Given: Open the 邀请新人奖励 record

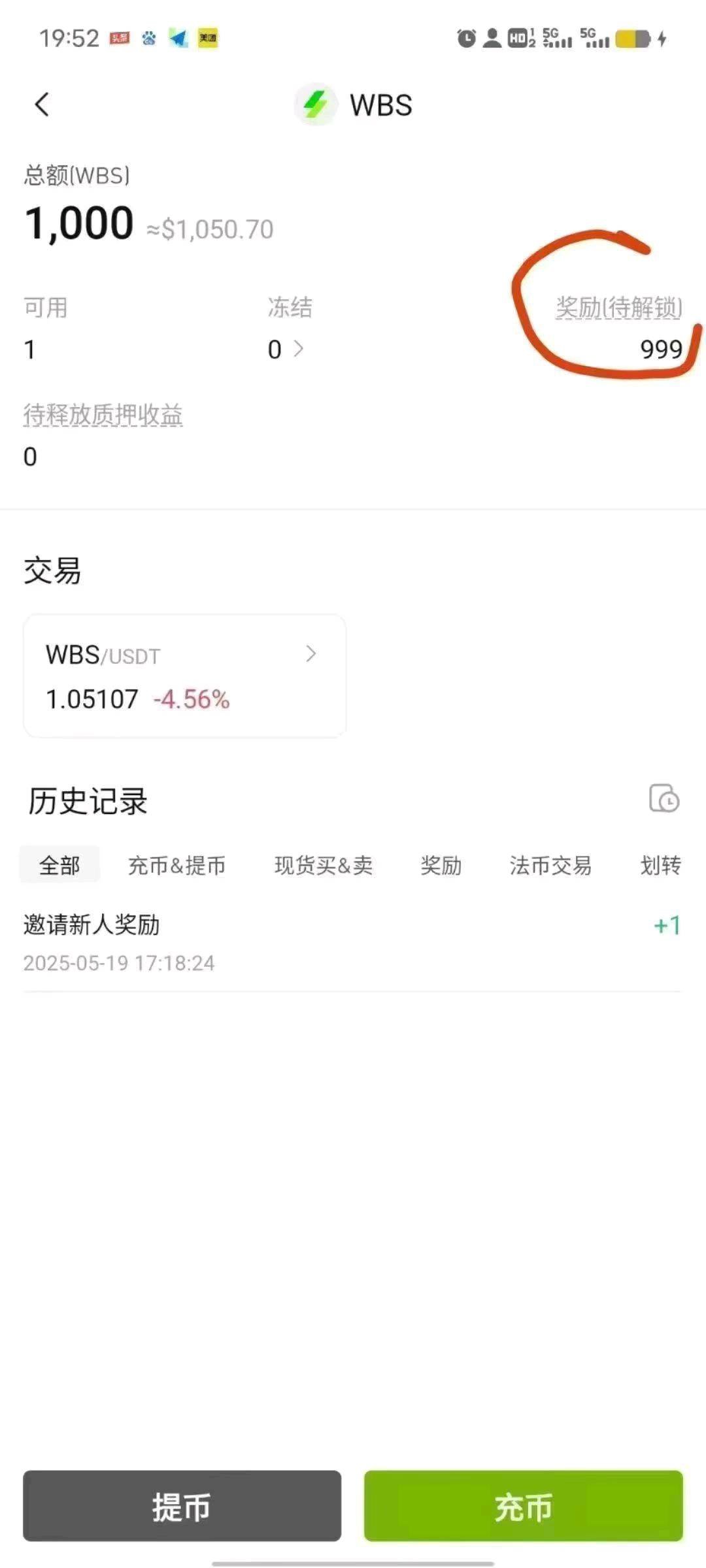Looking at the screenshot, I should click(x=352, y=943).
